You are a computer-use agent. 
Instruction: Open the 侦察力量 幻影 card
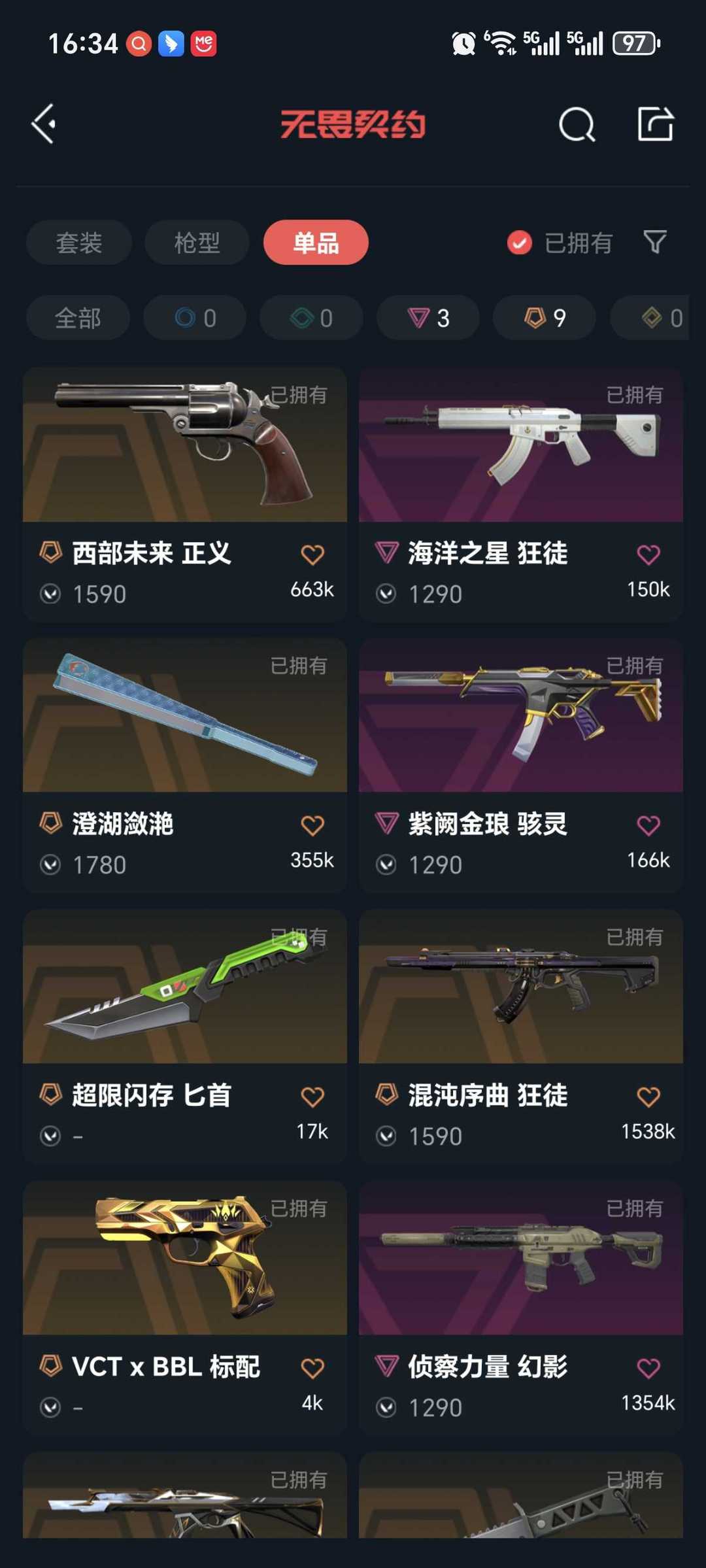521,1308
